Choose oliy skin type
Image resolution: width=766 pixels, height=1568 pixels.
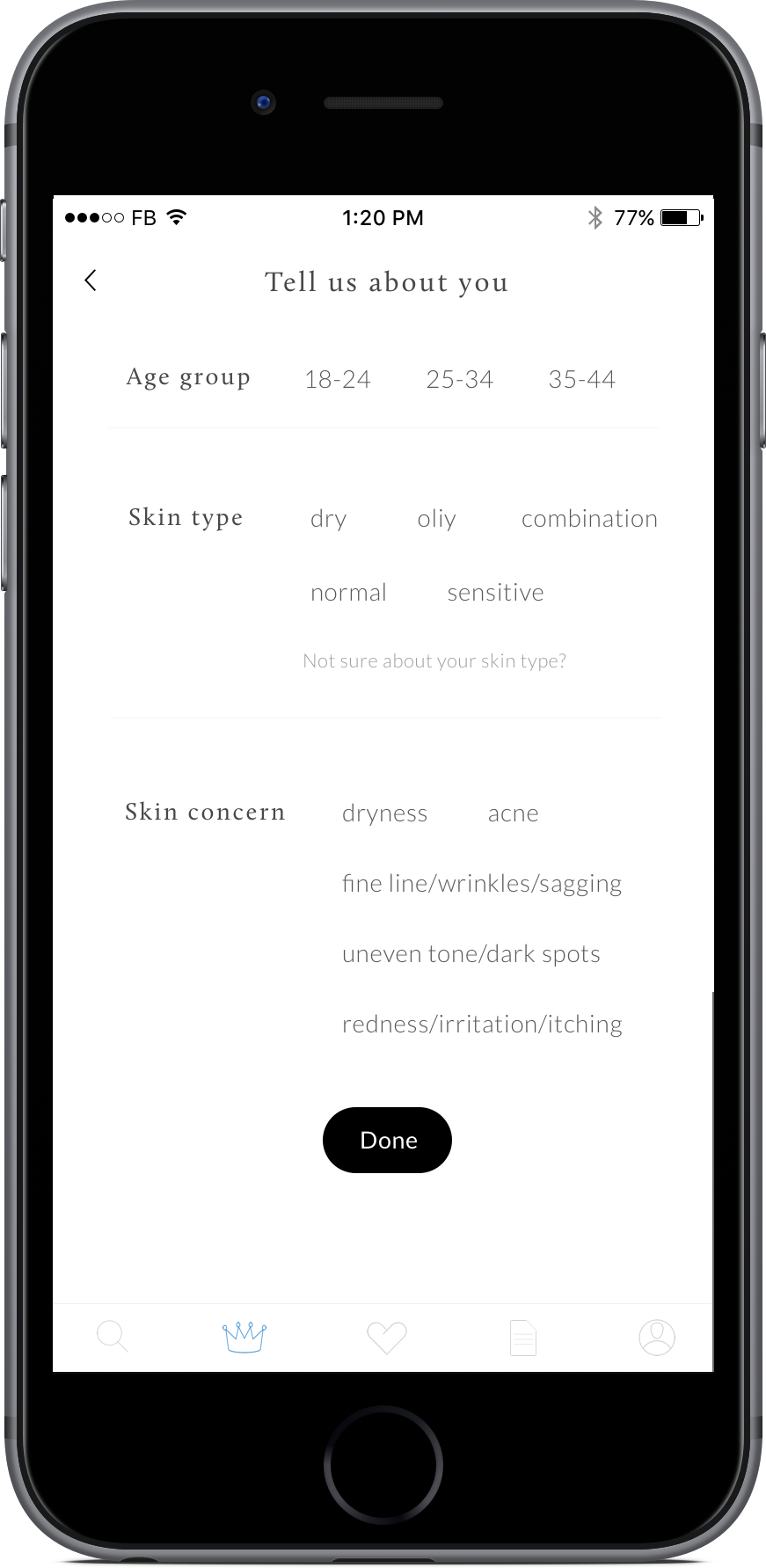(x=436, y=519)
